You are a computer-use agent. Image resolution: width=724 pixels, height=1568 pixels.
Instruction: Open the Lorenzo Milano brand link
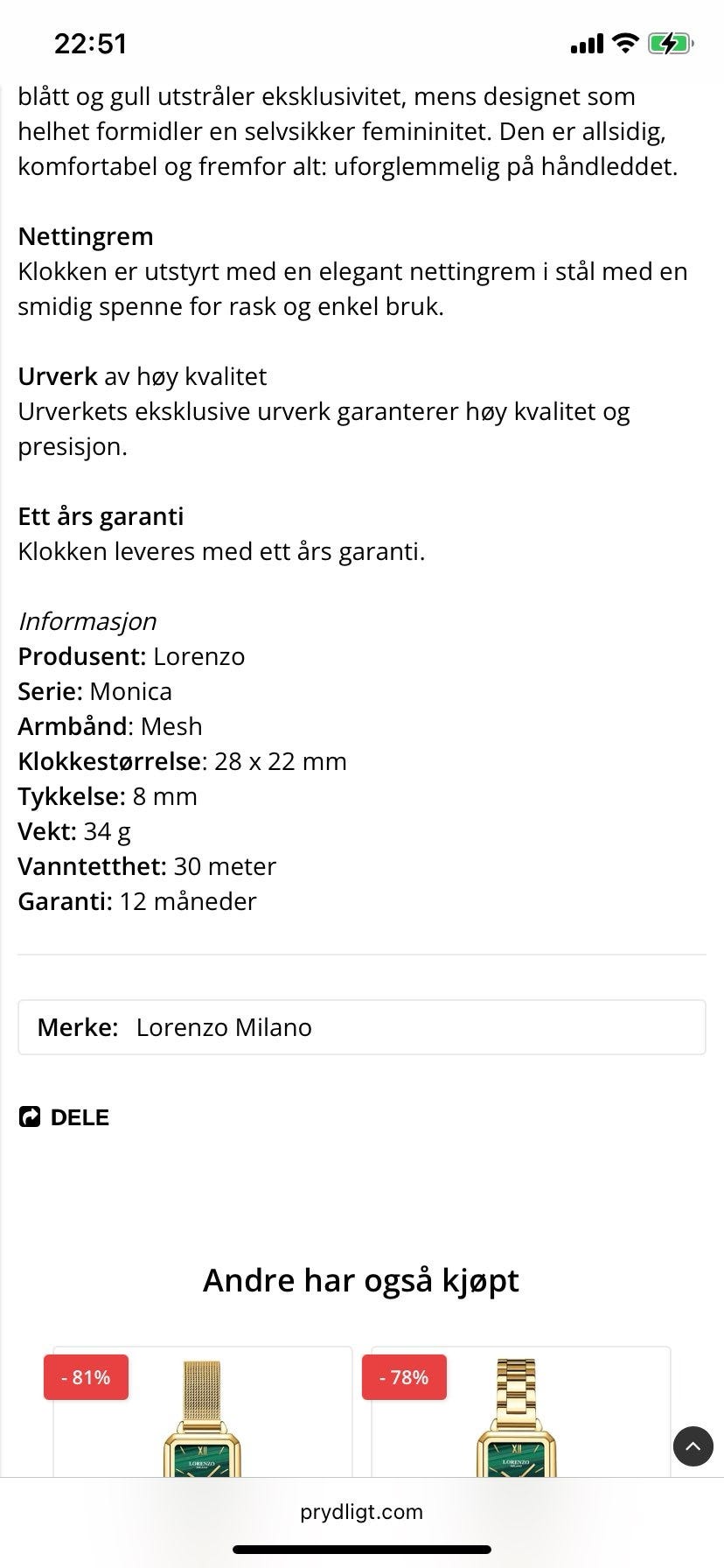click(223, 1027)
